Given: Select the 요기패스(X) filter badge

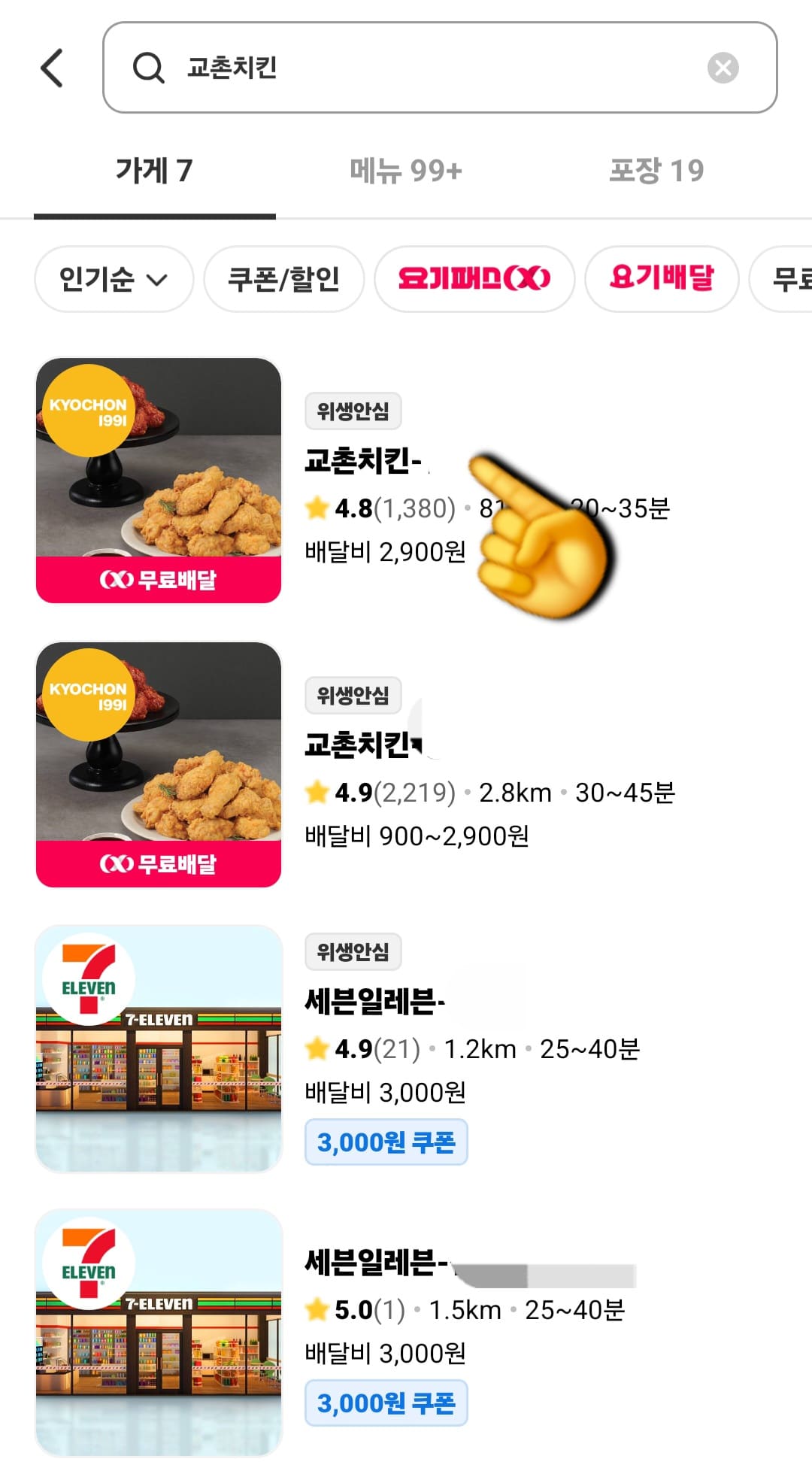Looking at the screenshot, I should coord(474,278).
